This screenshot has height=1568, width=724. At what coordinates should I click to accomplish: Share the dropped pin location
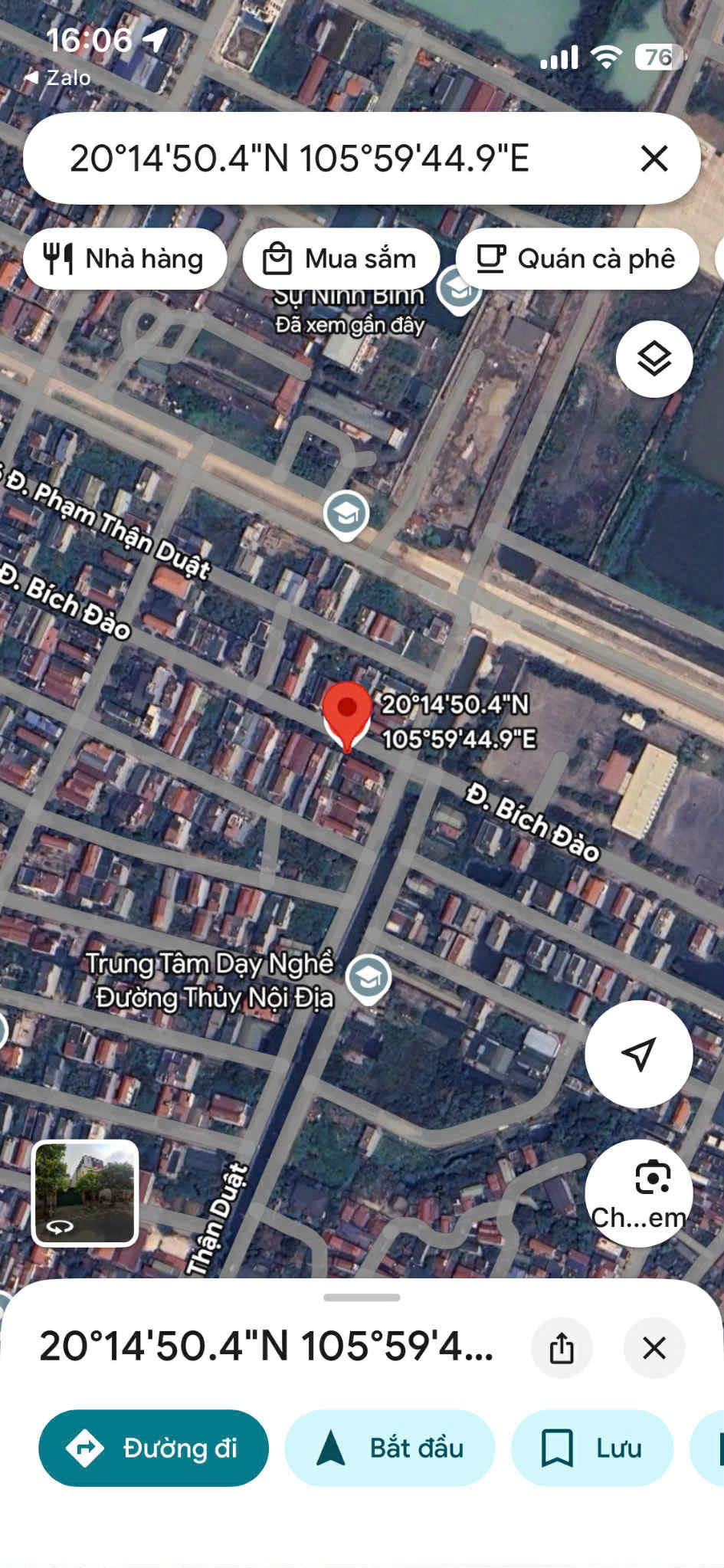coord(562,1348)
